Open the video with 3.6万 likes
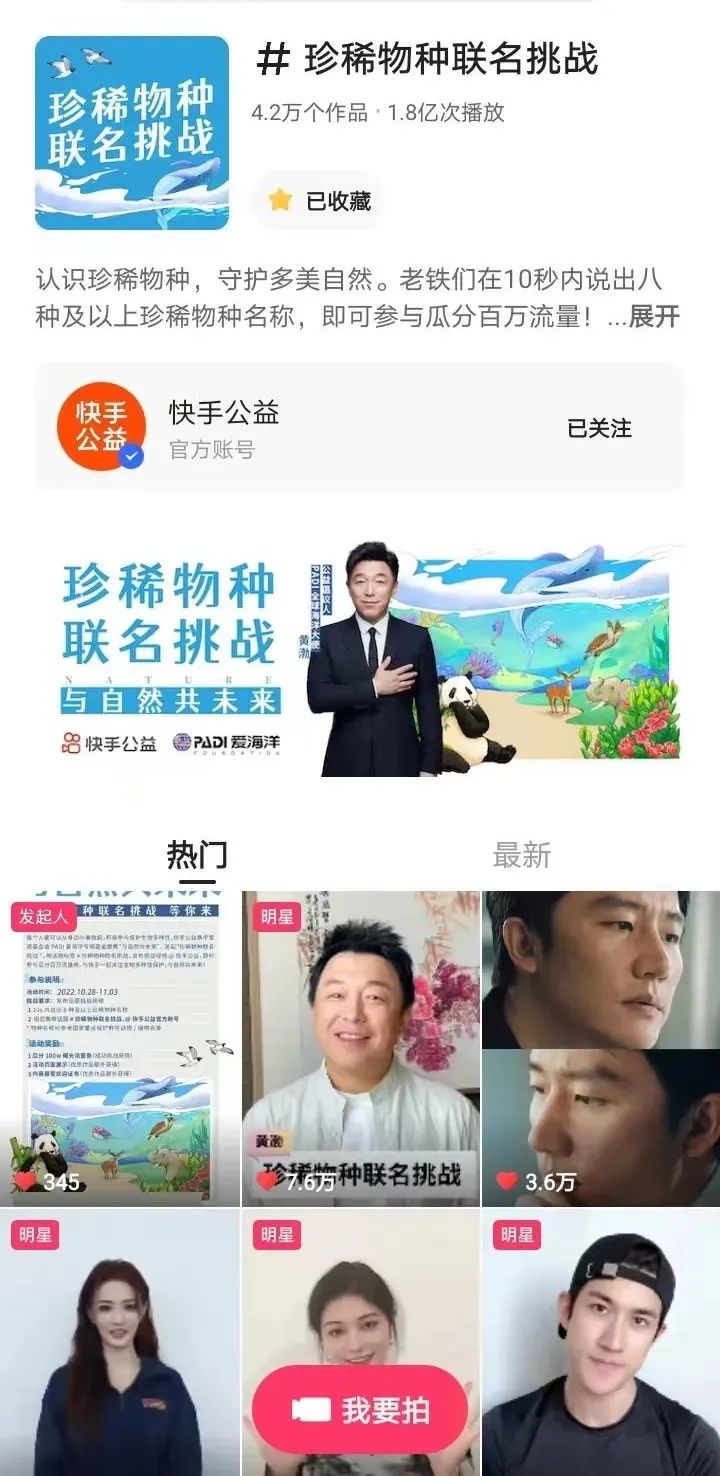Screen dimensions: 720x1476 click(x=600, y=1048)
